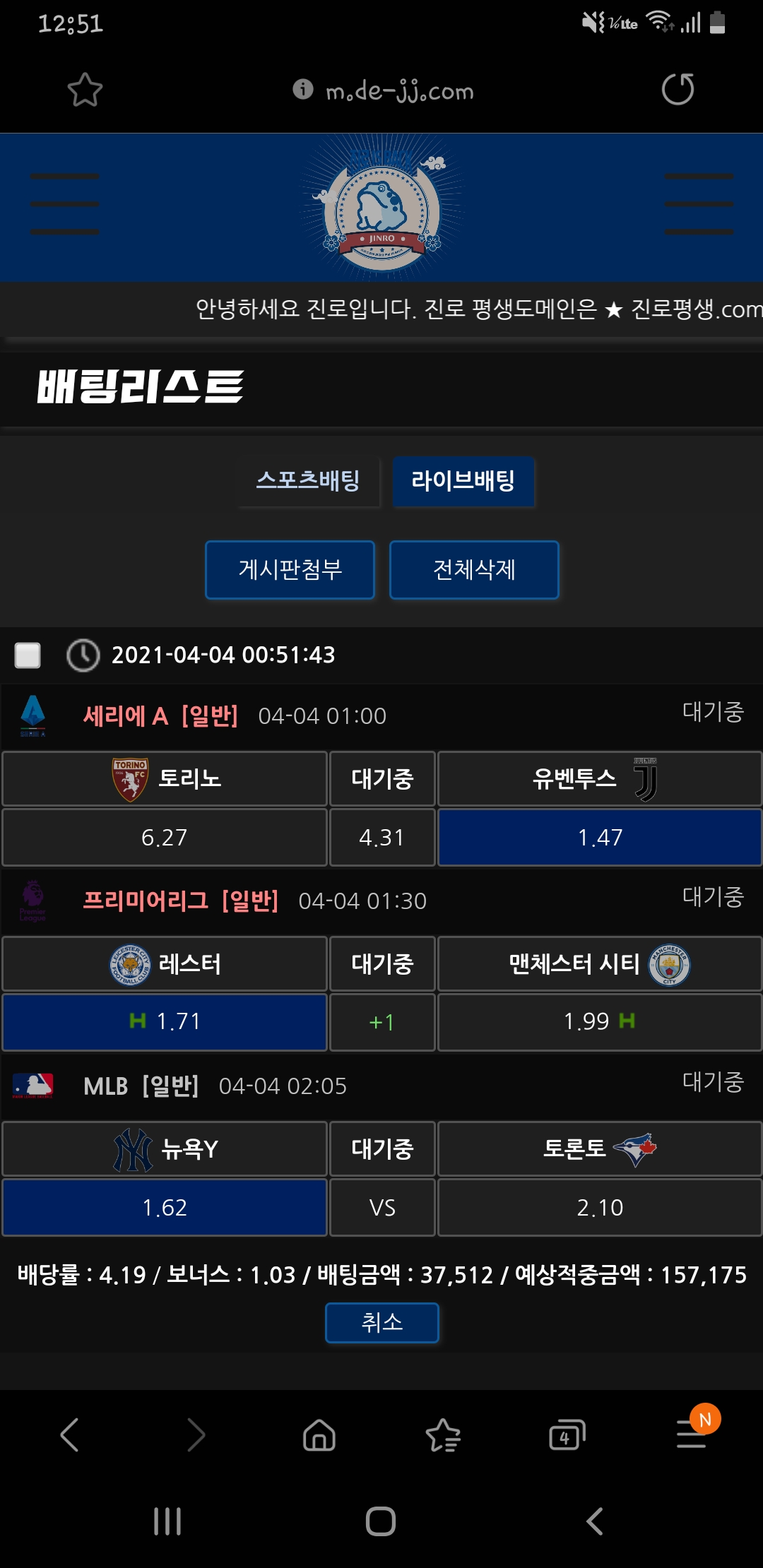763x1568 pixels.
Task: Open the m.de-jj.com address bar
Action: click(399, 91)
